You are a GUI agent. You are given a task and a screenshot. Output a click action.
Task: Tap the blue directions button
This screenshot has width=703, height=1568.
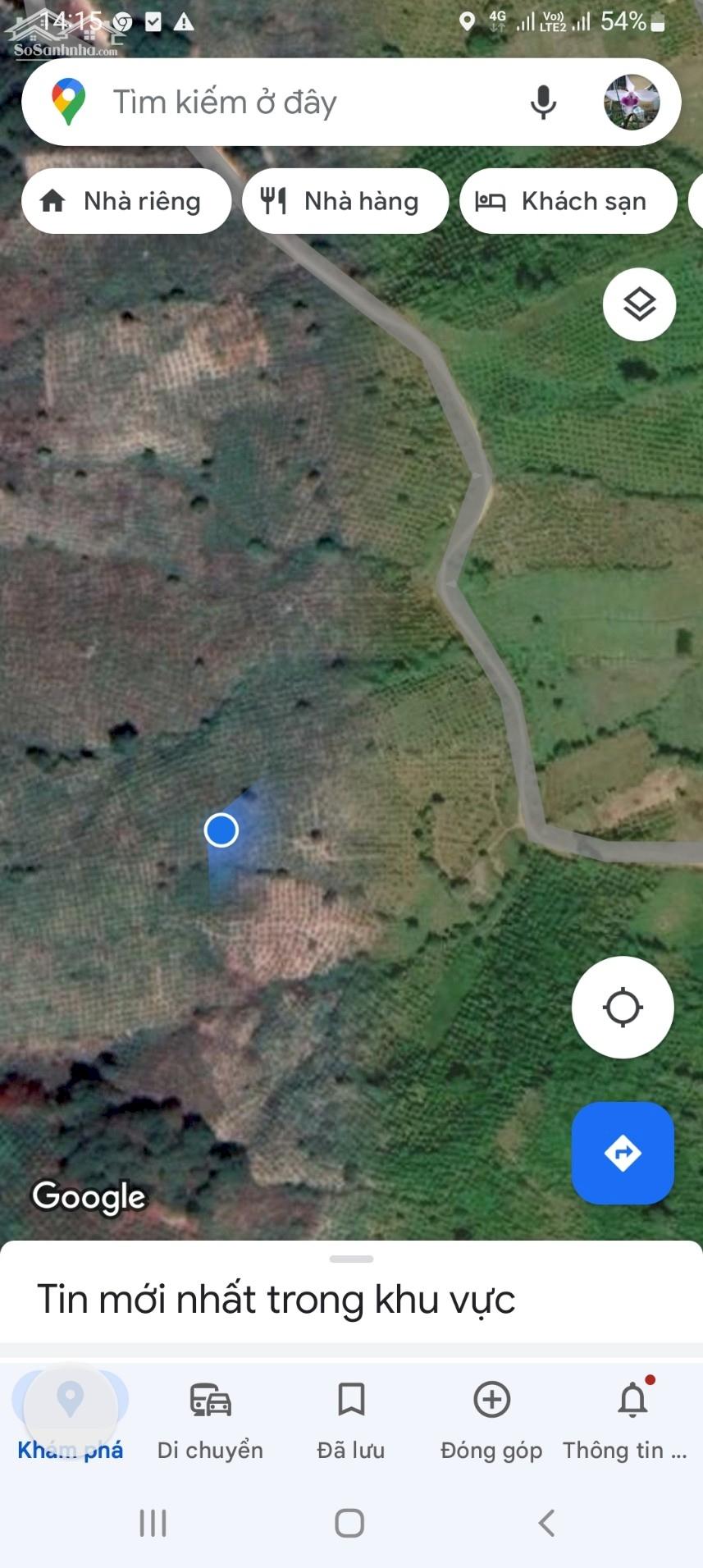623,1153
